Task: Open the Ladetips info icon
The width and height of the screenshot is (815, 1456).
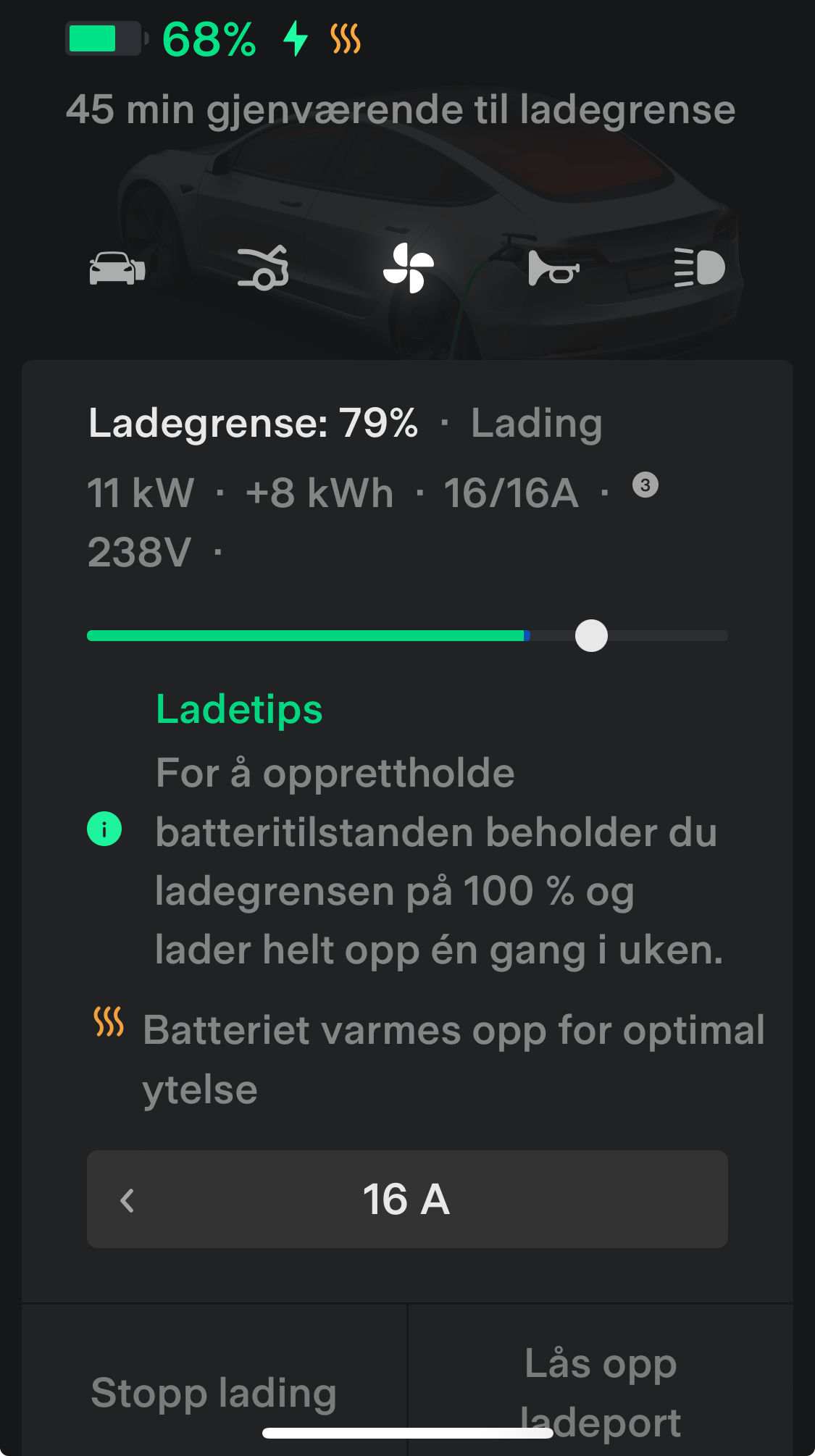Action: click(104, 829)
